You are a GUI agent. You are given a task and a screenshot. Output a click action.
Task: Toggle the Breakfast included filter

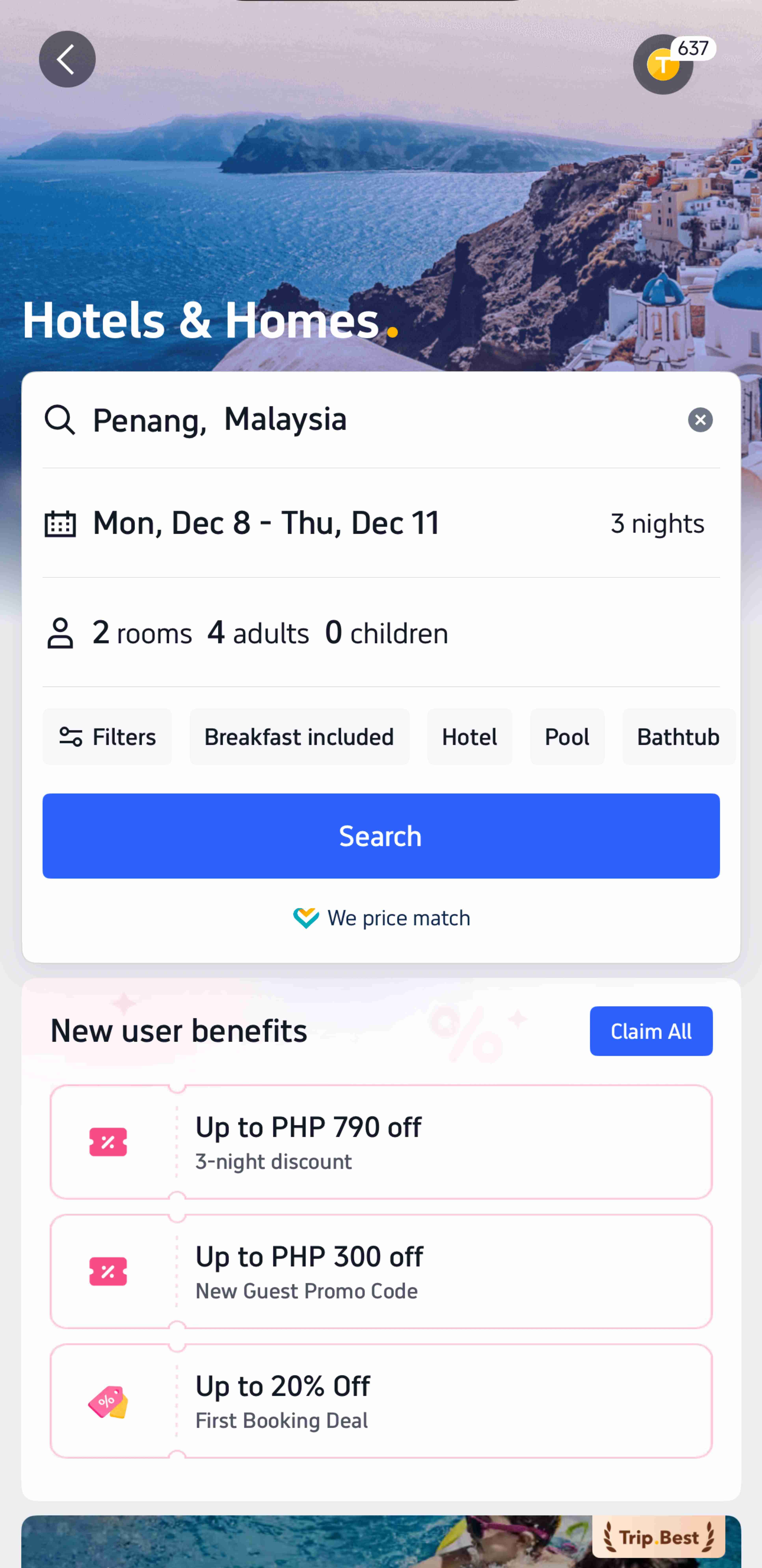[300, 737]
